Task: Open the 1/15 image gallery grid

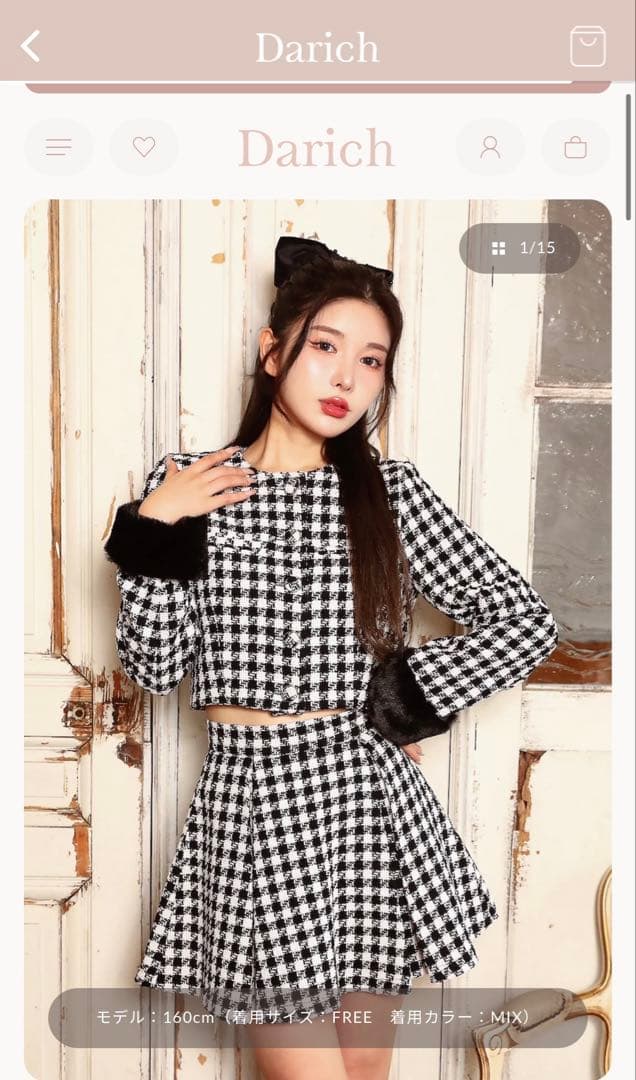Action: 520,248
